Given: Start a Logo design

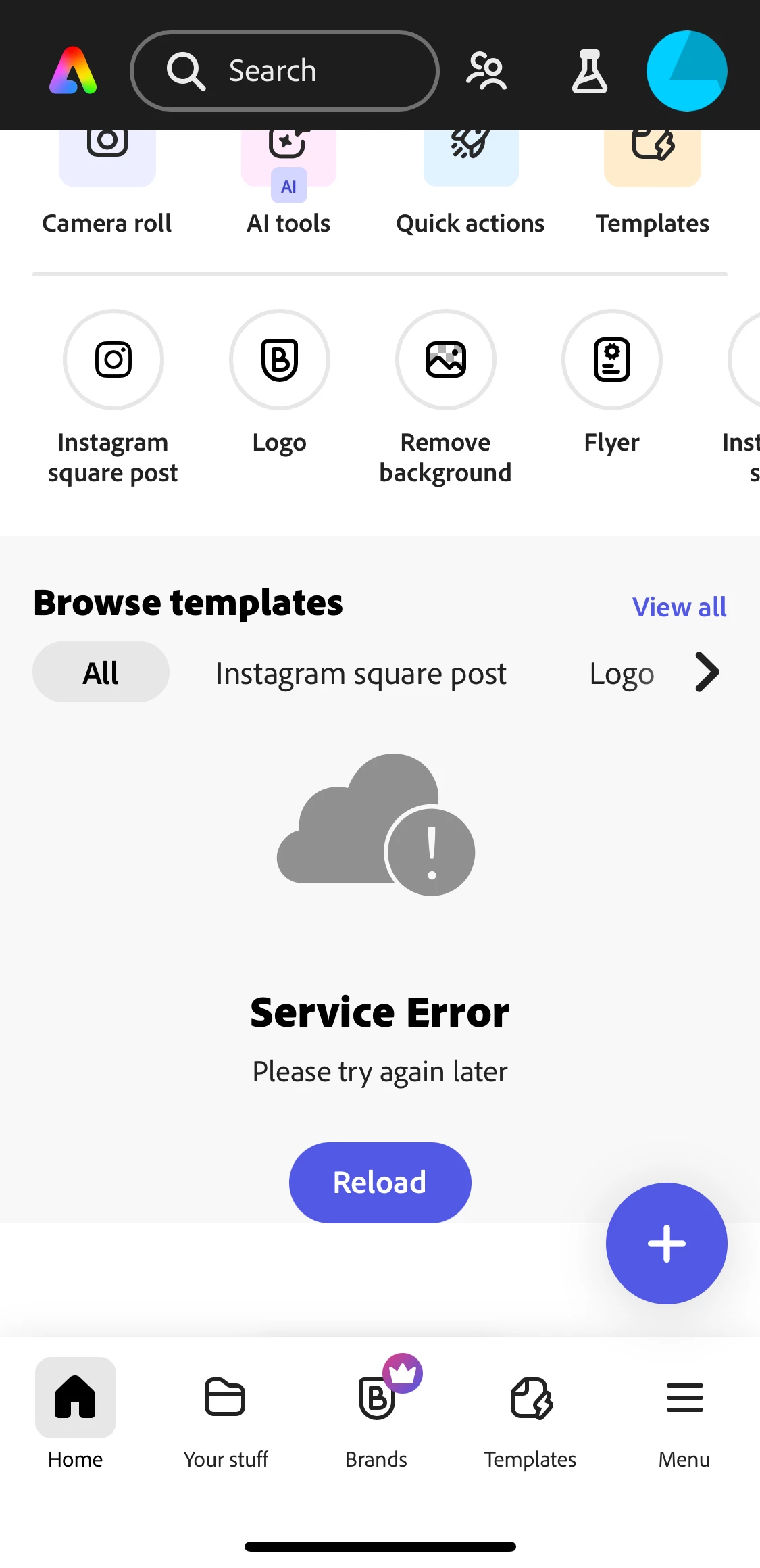Looking at the screenshot, I should (279, 360).
